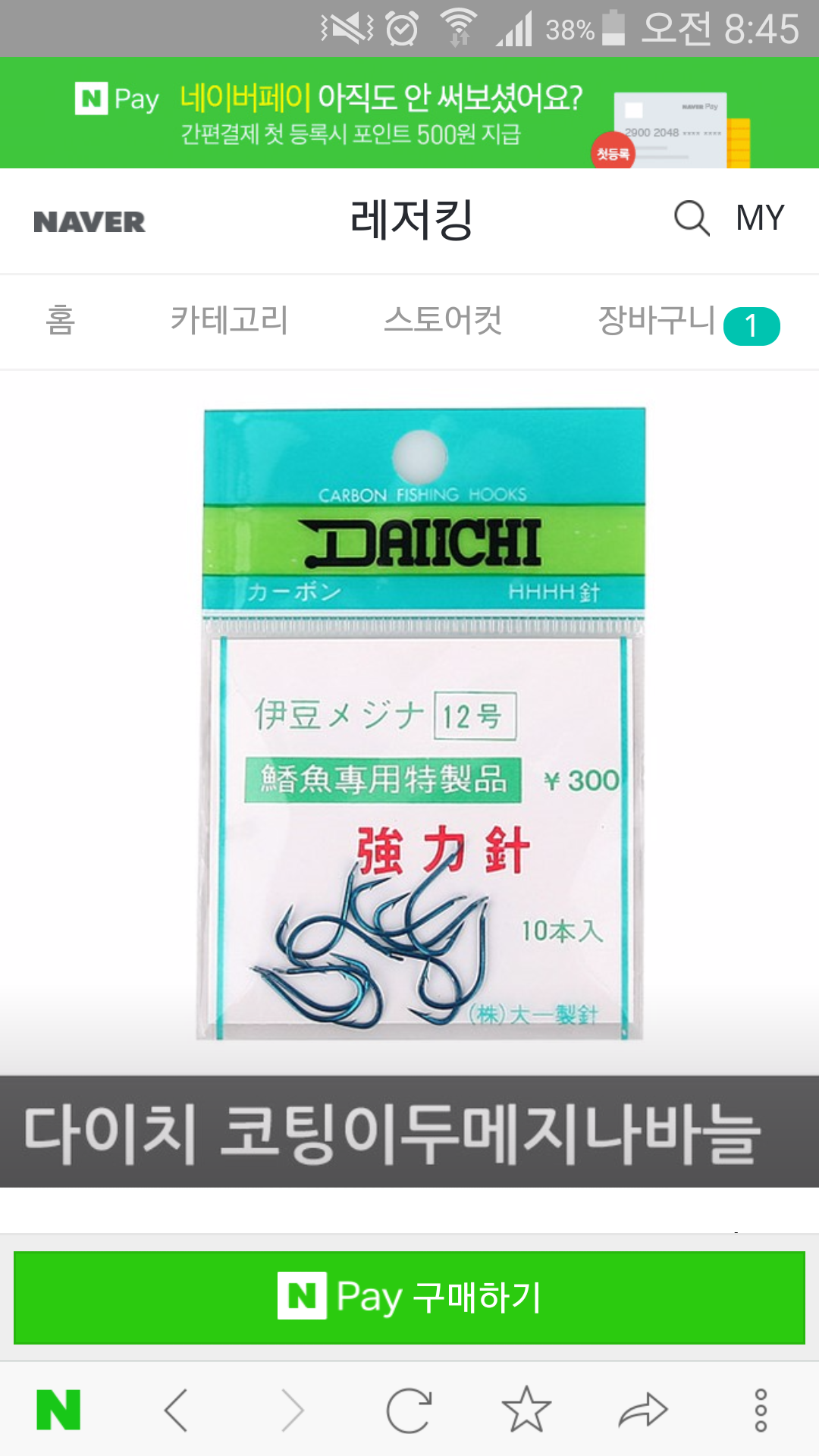Bookmark this page with the star
The width and height of the screenshot is (819, 1456).
526,1410
